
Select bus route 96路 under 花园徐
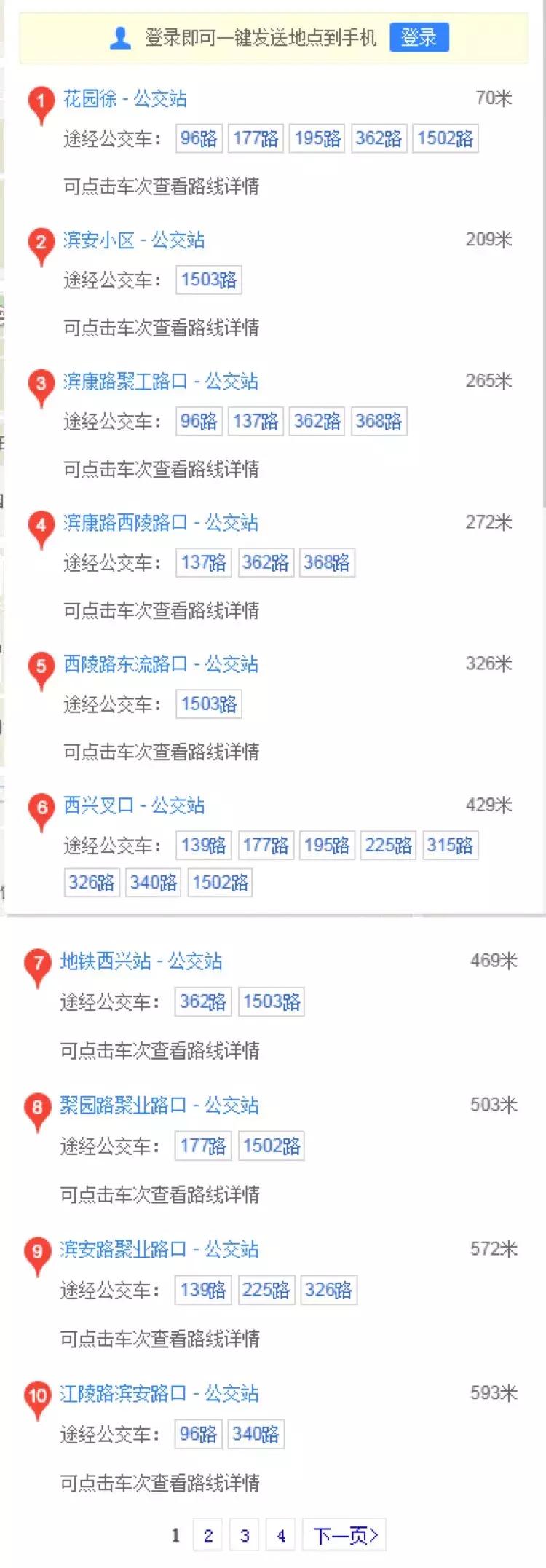pos(200,140)
